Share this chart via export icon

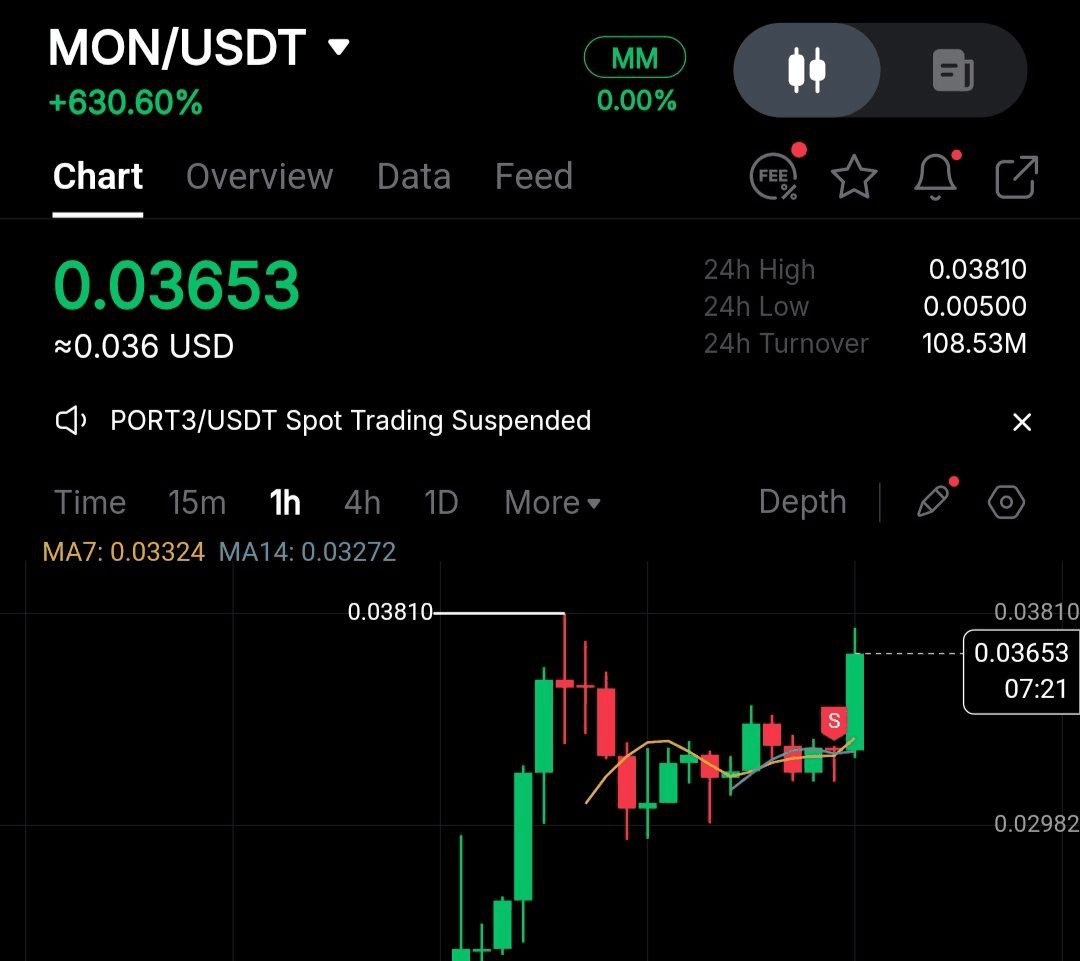[1017, 178]
